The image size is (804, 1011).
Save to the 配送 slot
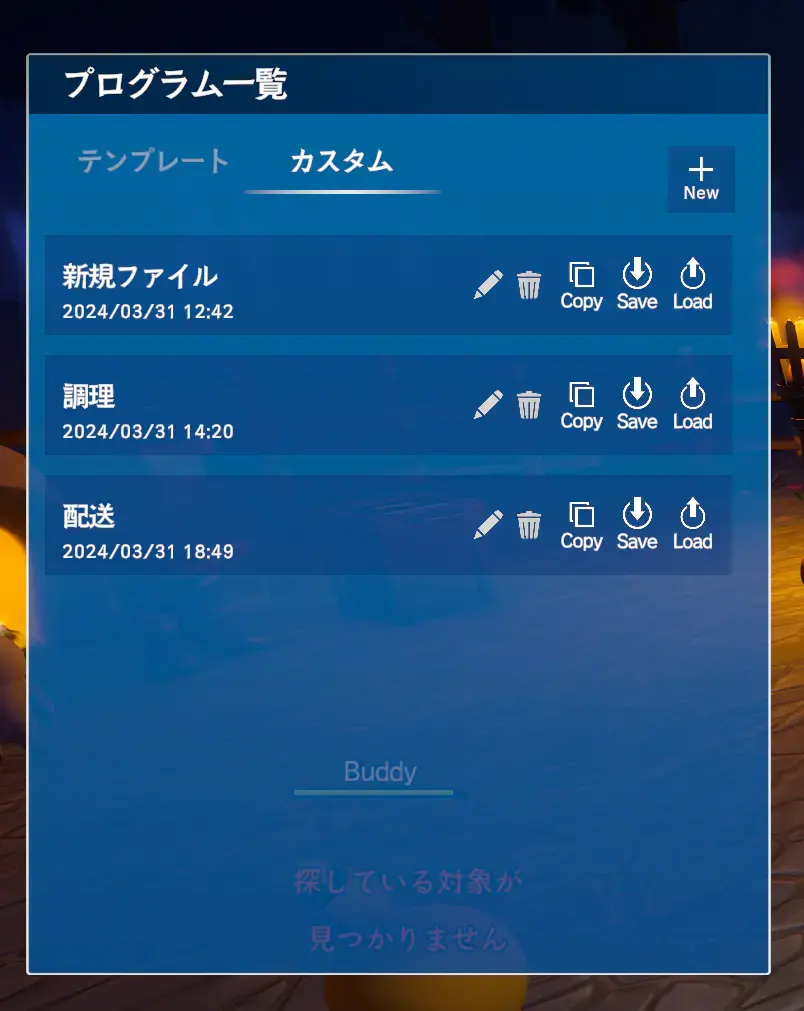pos(637,524)
